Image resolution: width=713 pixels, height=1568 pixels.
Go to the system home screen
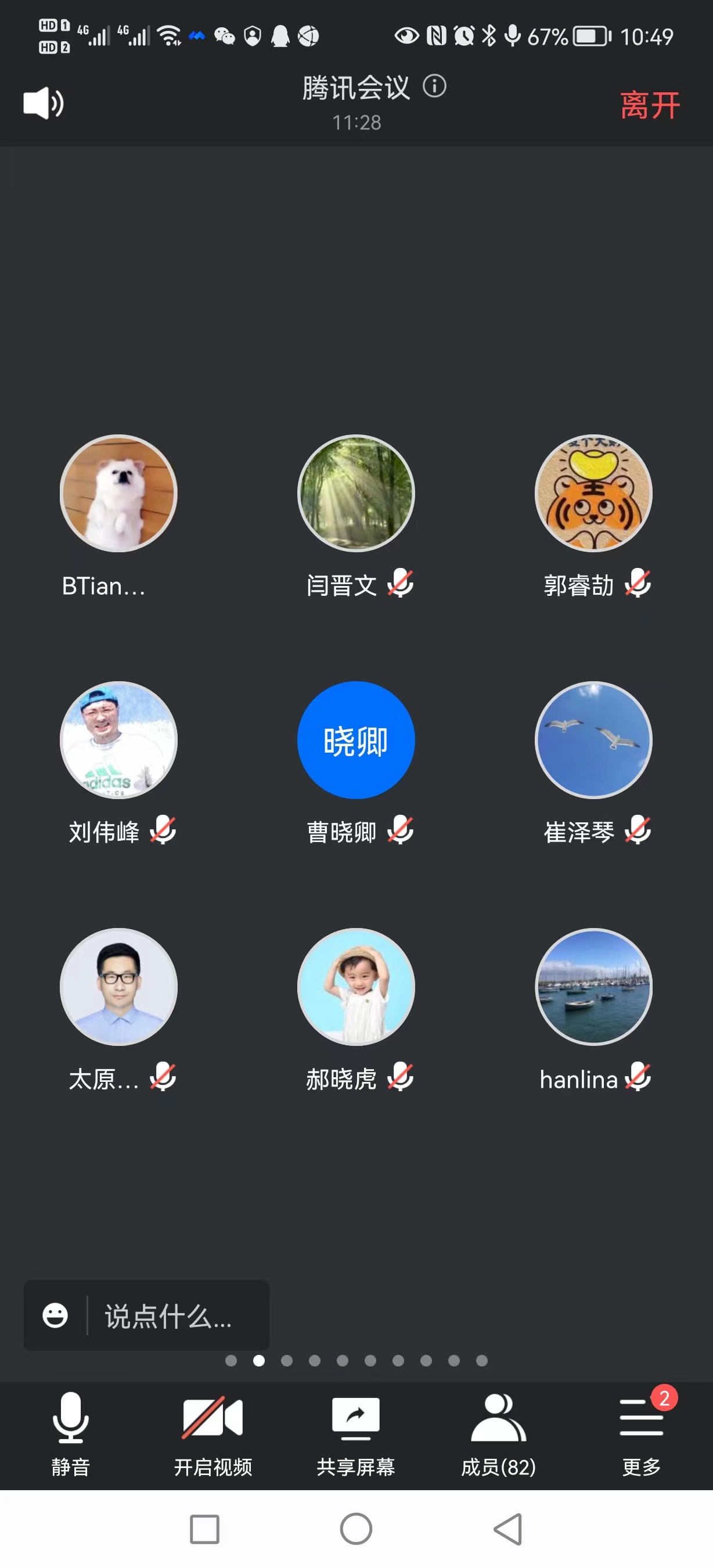coord(356,1529)
